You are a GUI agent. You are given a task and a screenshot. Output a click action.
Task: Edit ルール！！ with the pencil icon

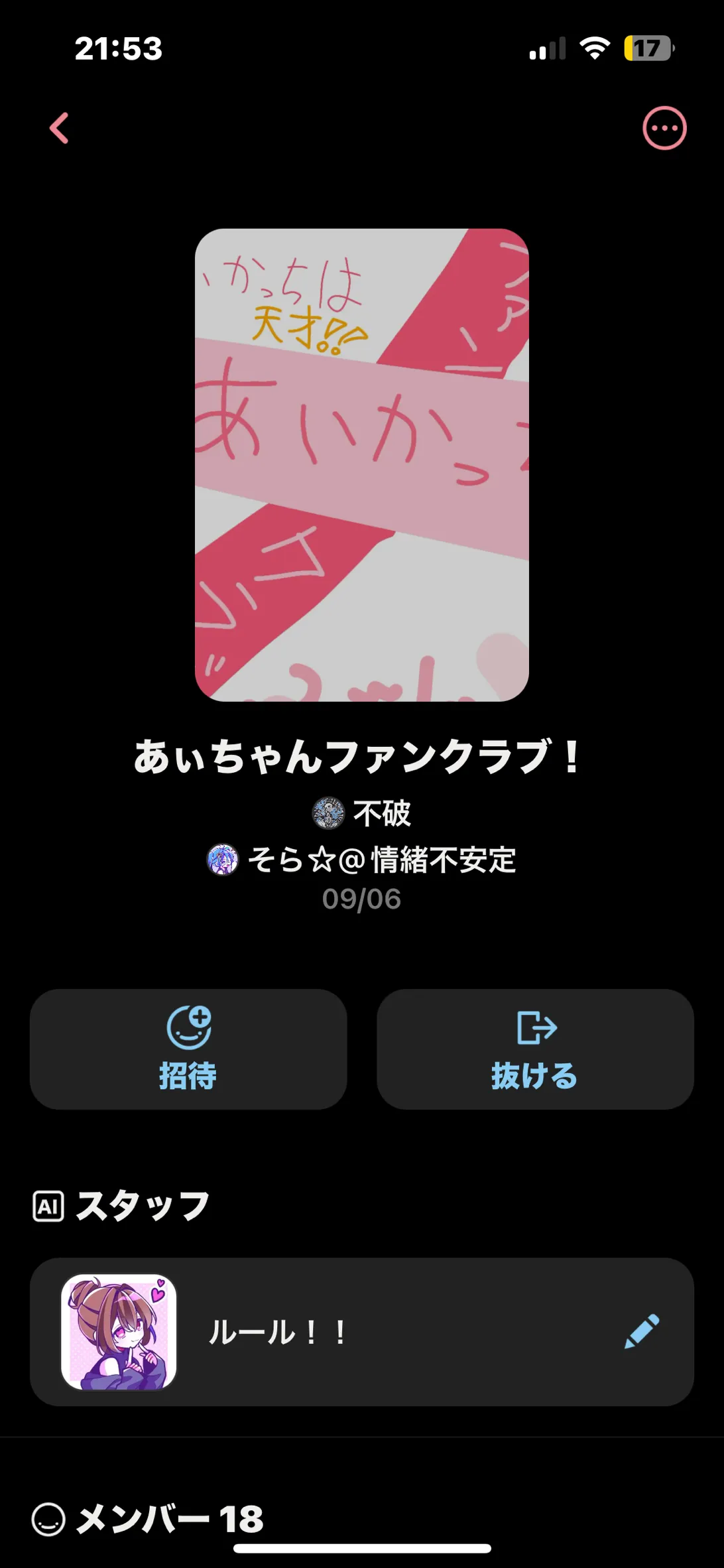click(x=642, y=1331)
